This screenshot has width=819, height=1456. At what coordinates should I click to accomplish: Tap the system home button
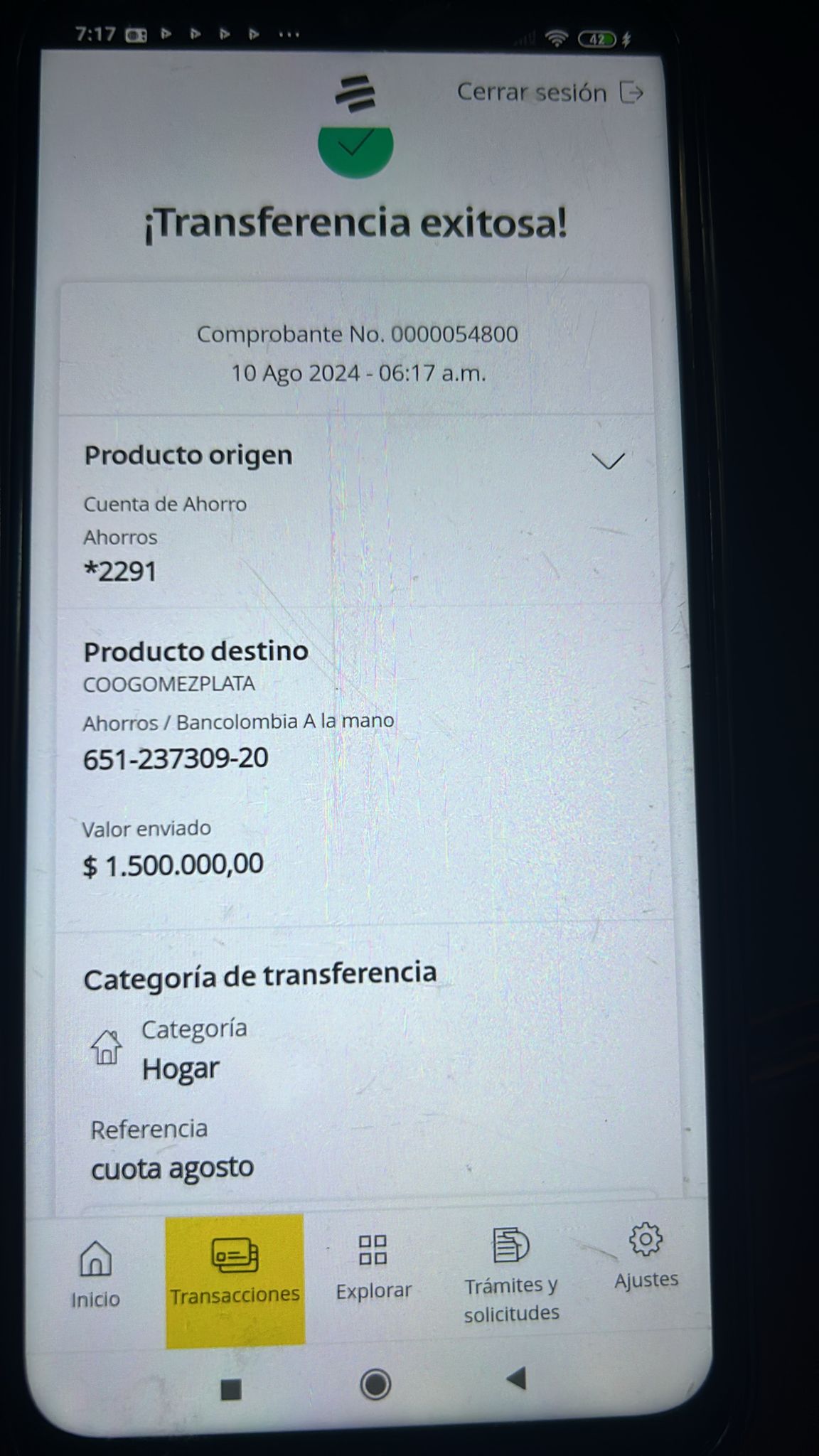(x=375, y=1384)
